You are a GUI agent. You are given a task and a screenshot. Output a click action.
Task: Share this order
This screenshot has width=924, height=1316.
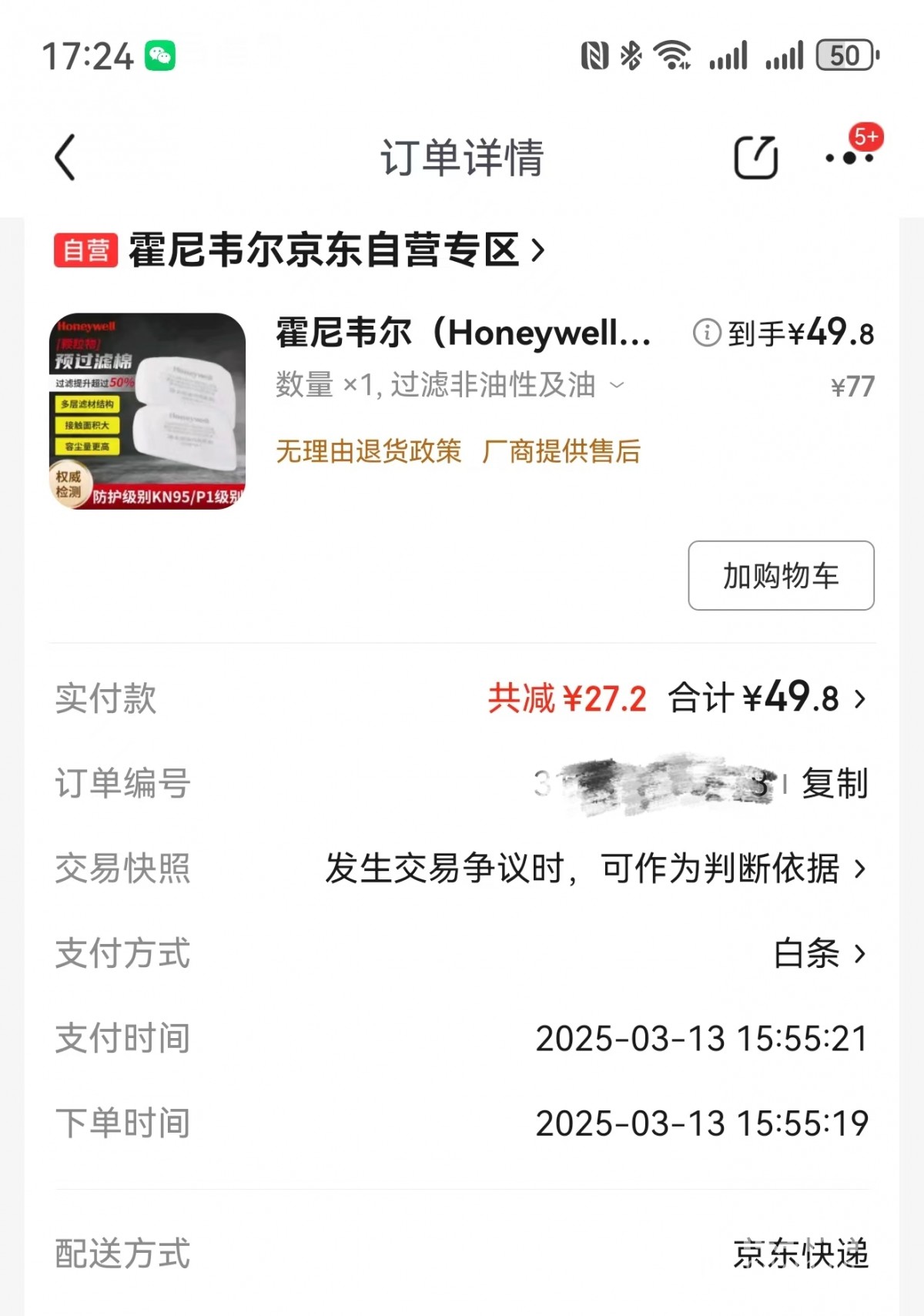point(755,157)
